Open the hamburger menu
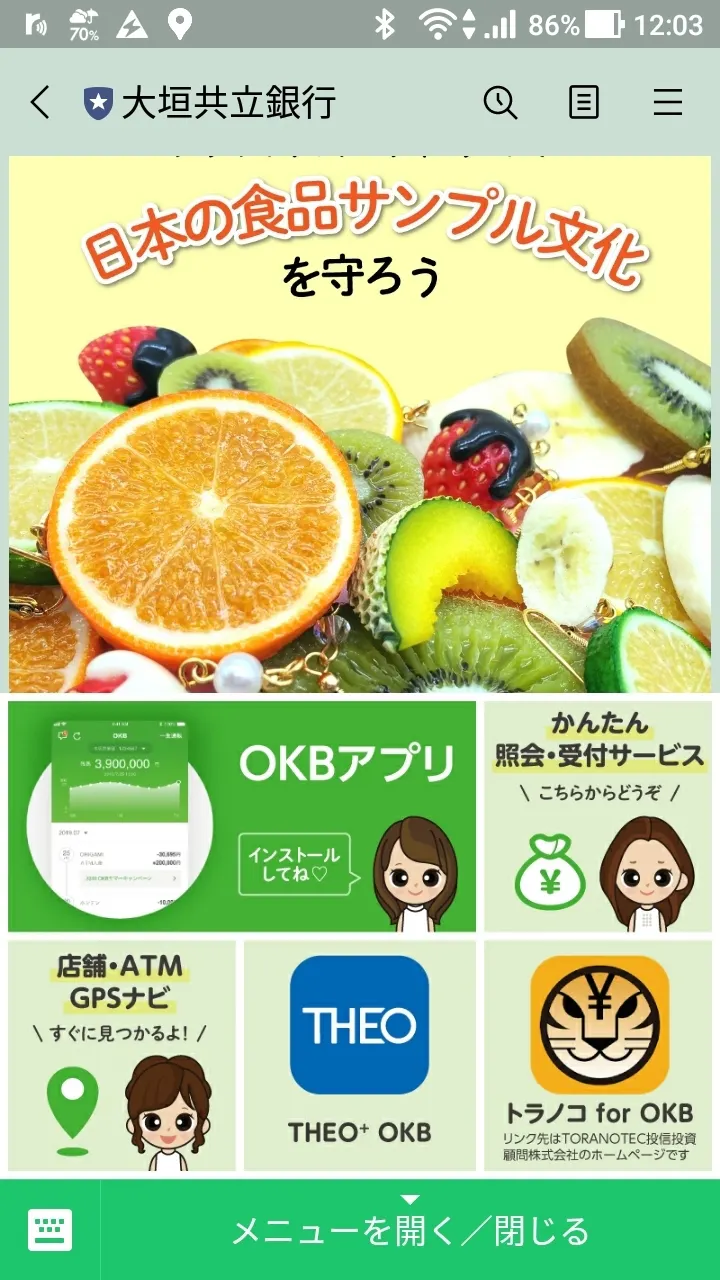 pyautogui.click(x=667, y=102)
